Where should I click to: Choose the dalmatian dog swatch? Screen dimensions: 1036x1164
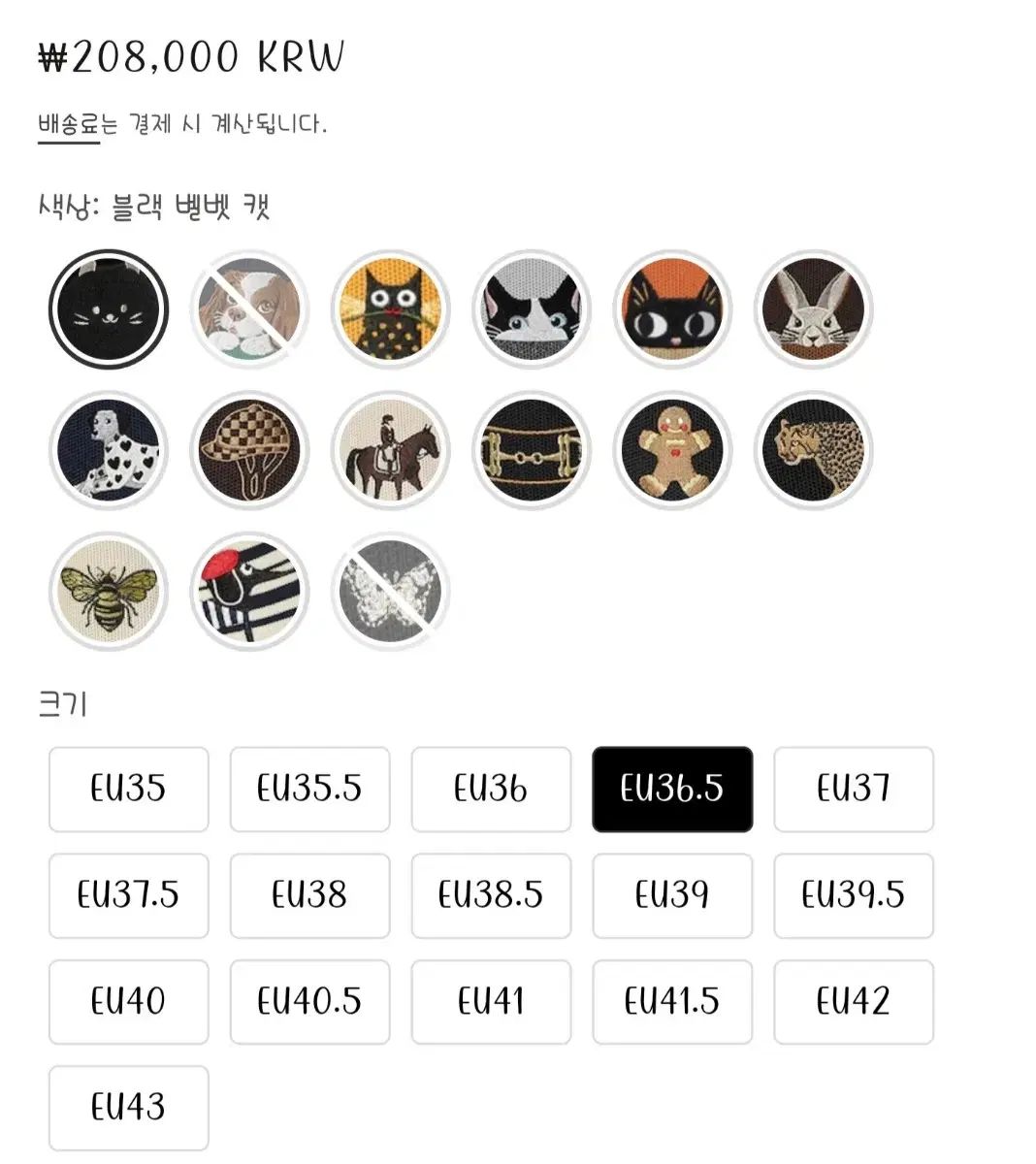[109, 450]
